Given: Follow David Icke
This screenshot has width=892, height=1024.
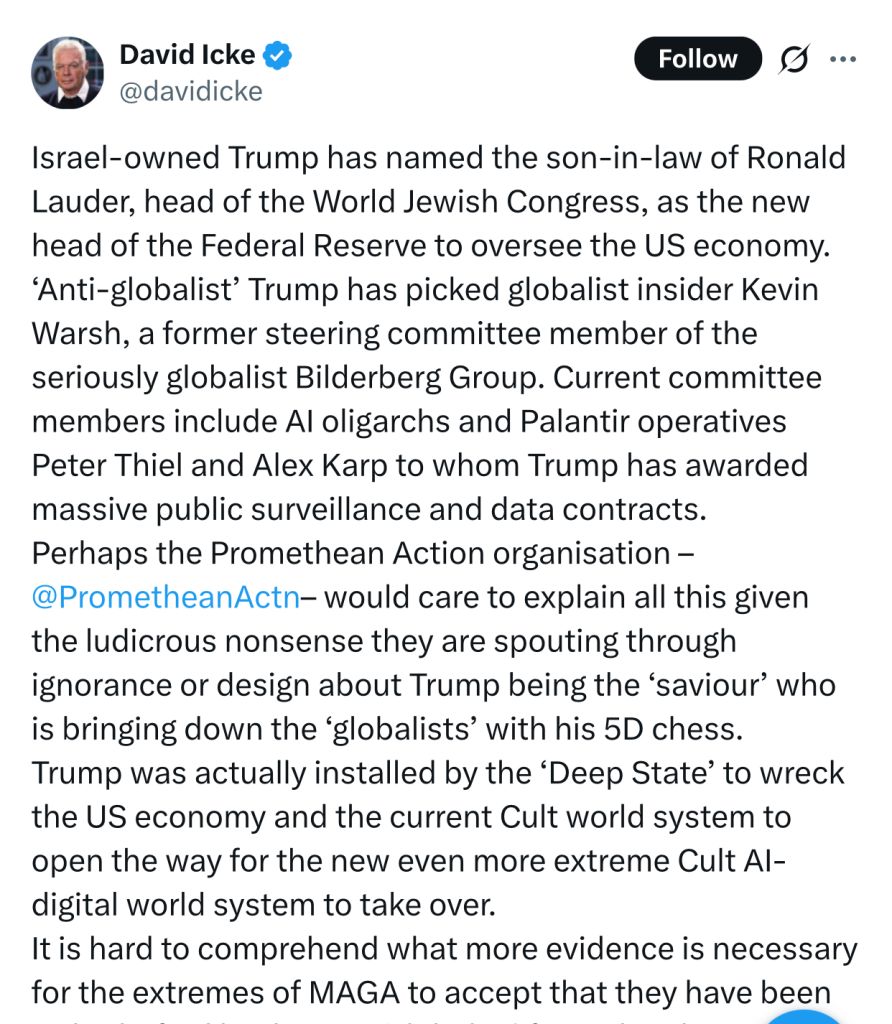Looking at the screenshot, I should point(697,59).
